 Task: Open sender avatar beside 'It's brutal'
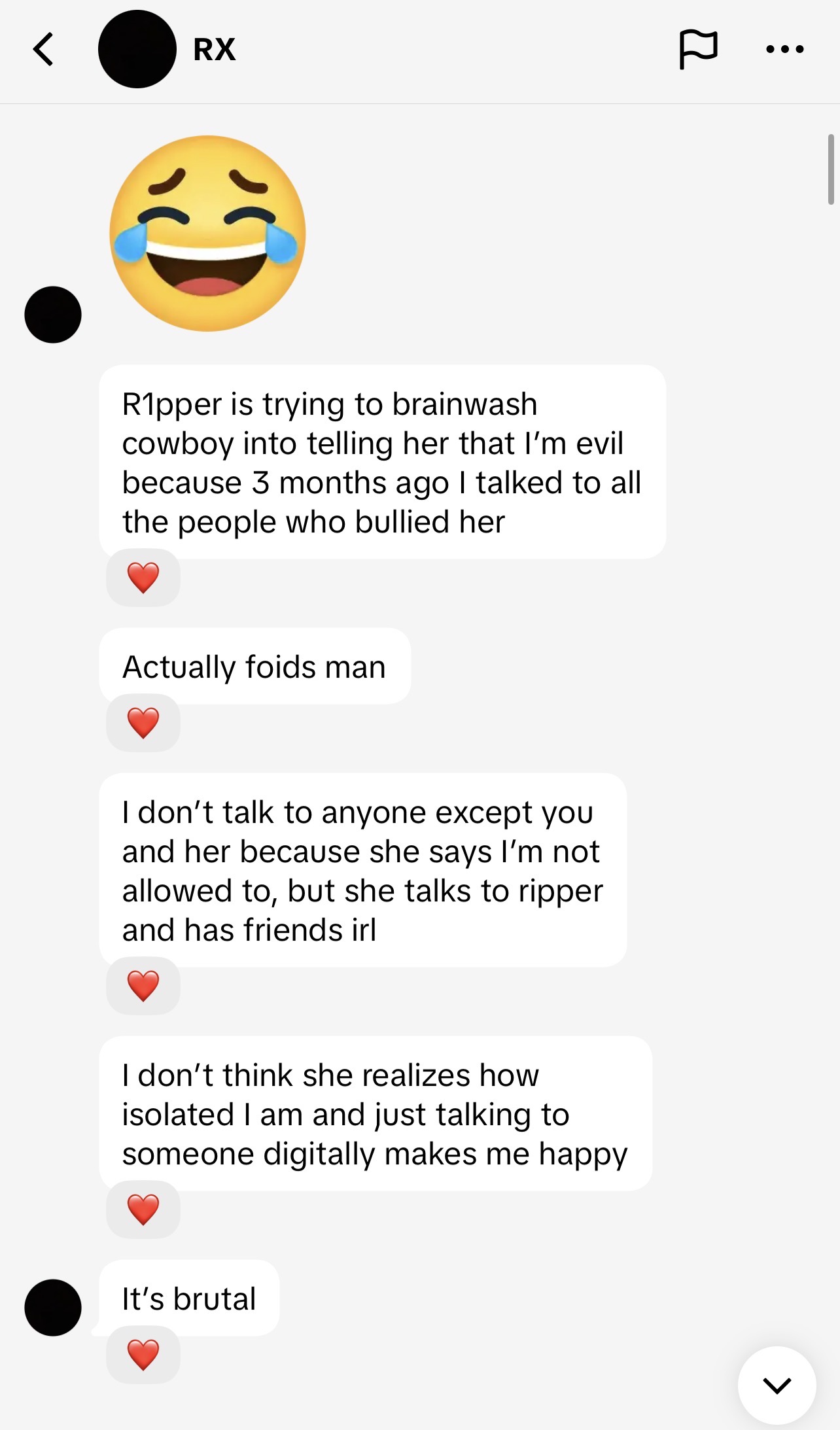pos(53,1307)
